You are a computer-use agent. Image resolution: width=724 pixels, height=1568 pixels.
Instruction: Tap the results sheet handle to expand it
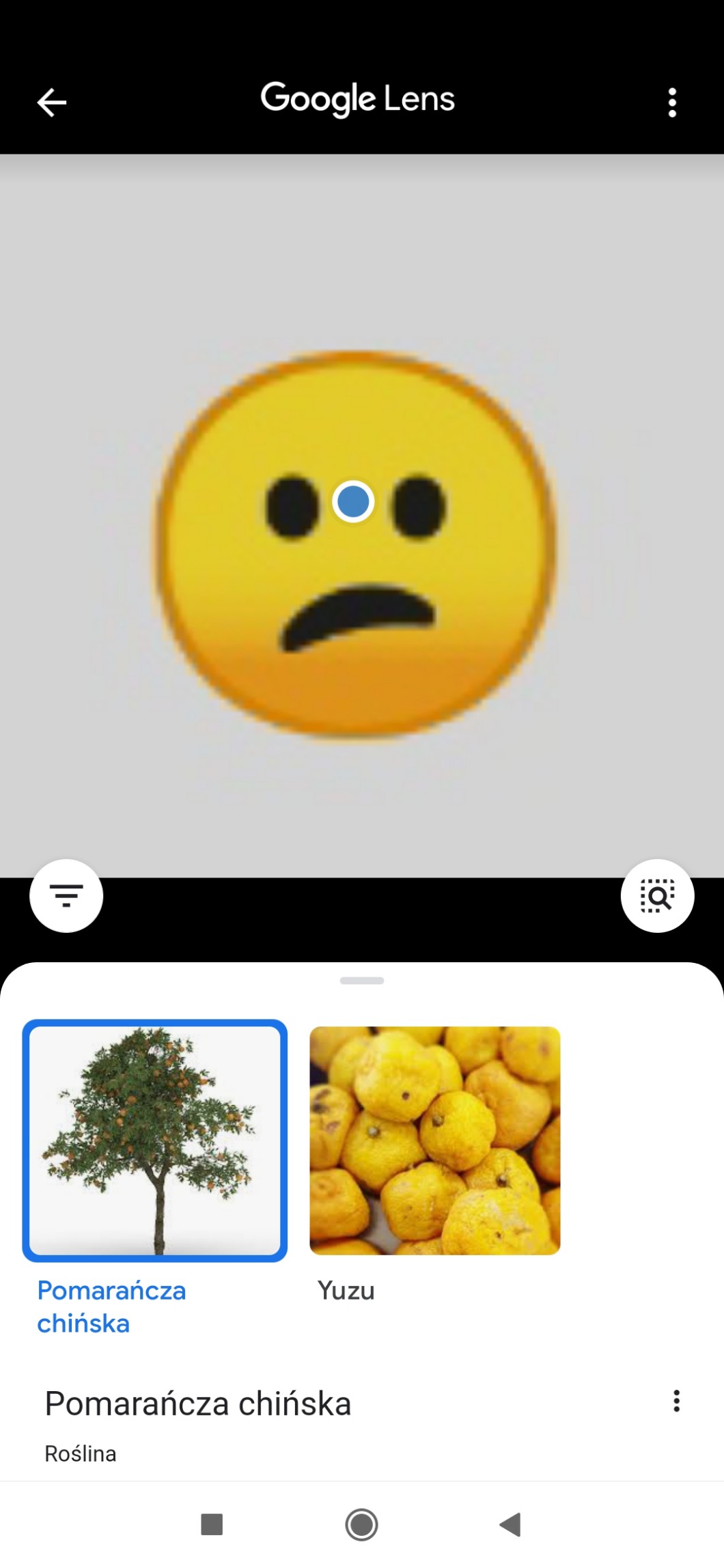coord(361,981)
